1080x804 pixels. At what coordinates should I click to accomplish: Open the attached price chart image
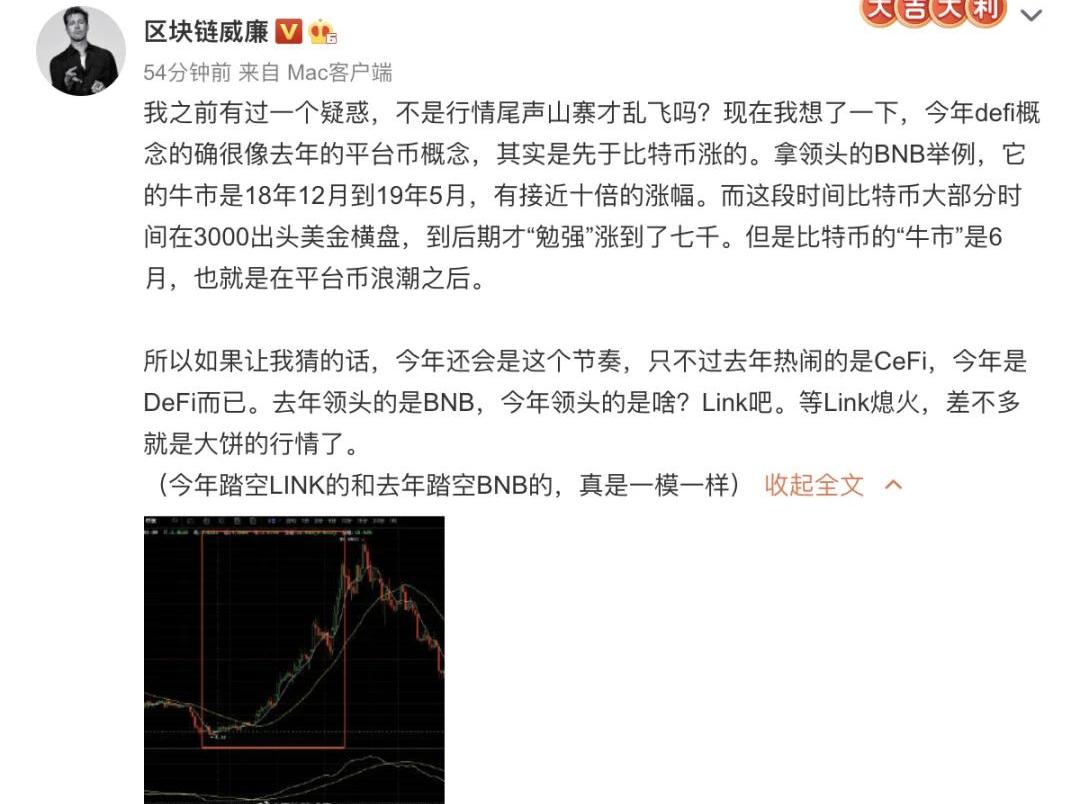294,658
